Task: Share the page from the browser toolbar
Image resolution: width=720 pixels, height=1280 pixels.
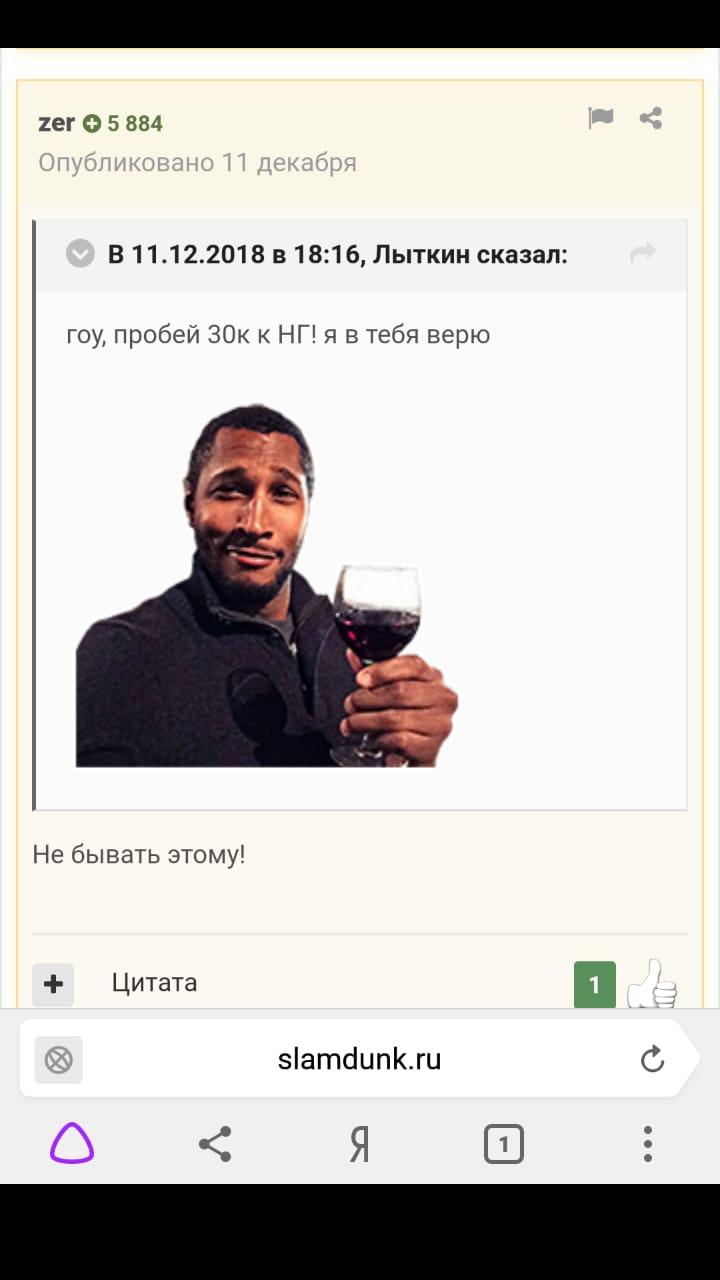Action: [x=215, y=1144]
